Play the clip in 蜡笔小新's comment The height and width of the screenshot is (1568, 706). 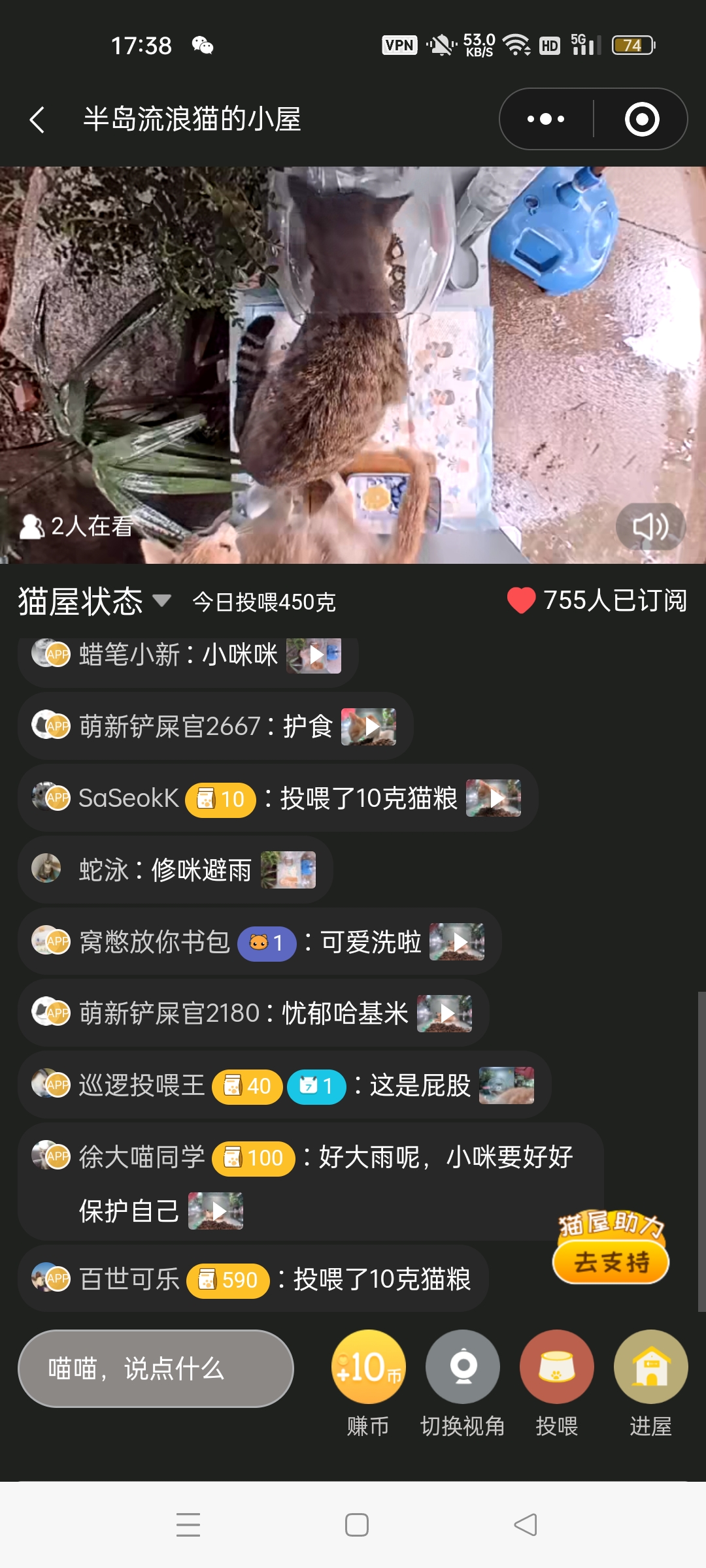coord(314,655)
